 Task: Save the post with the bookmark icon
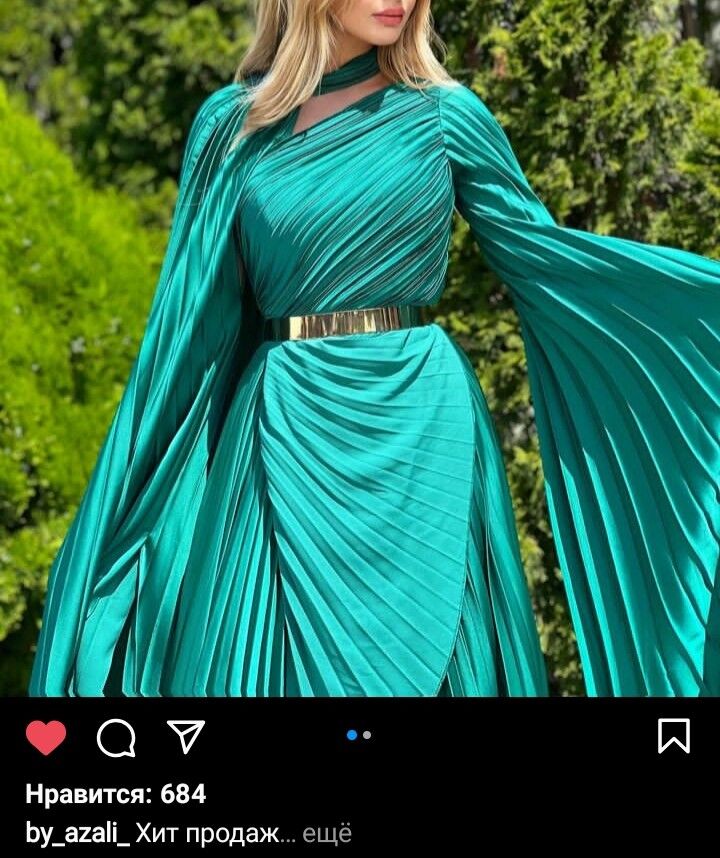pos(674,735)
